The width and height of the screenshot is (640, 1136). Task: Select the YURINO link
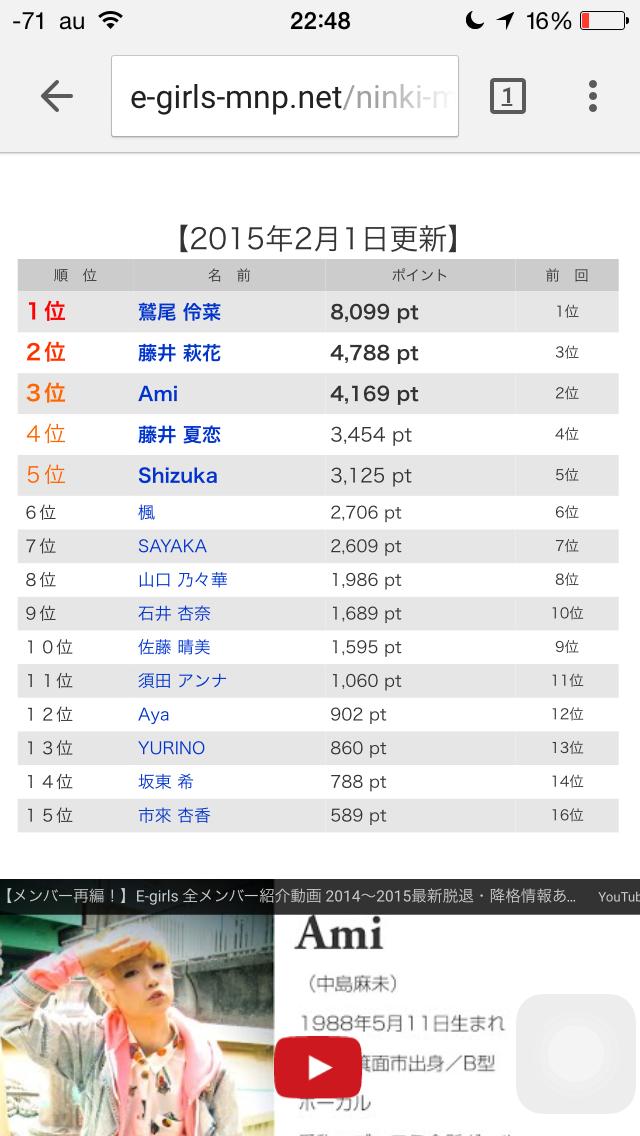coord(171,748)
